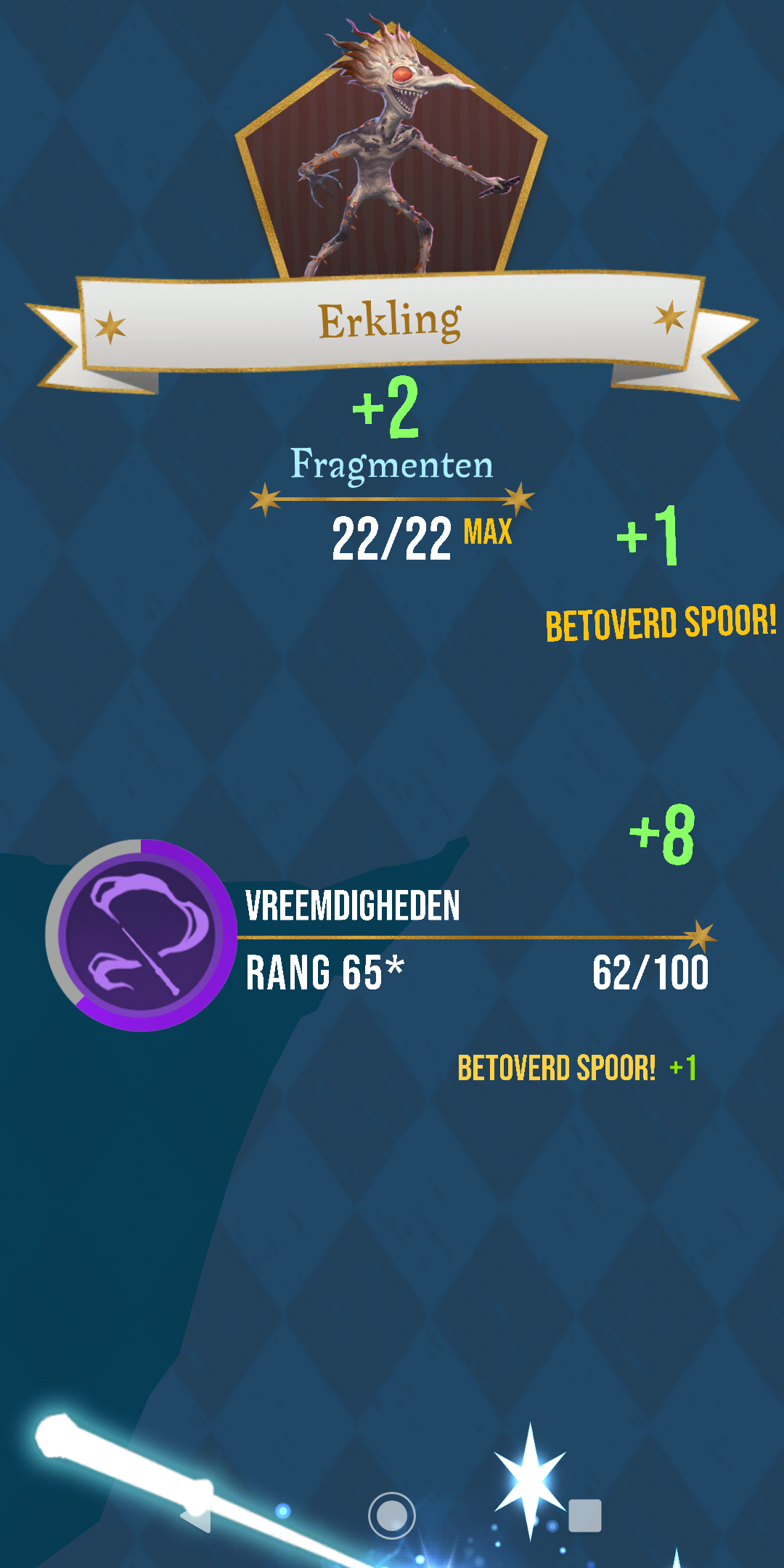Go back with the system back button
The height and width of the screenshot is (1568, 784).
(x=196, y=1516)
